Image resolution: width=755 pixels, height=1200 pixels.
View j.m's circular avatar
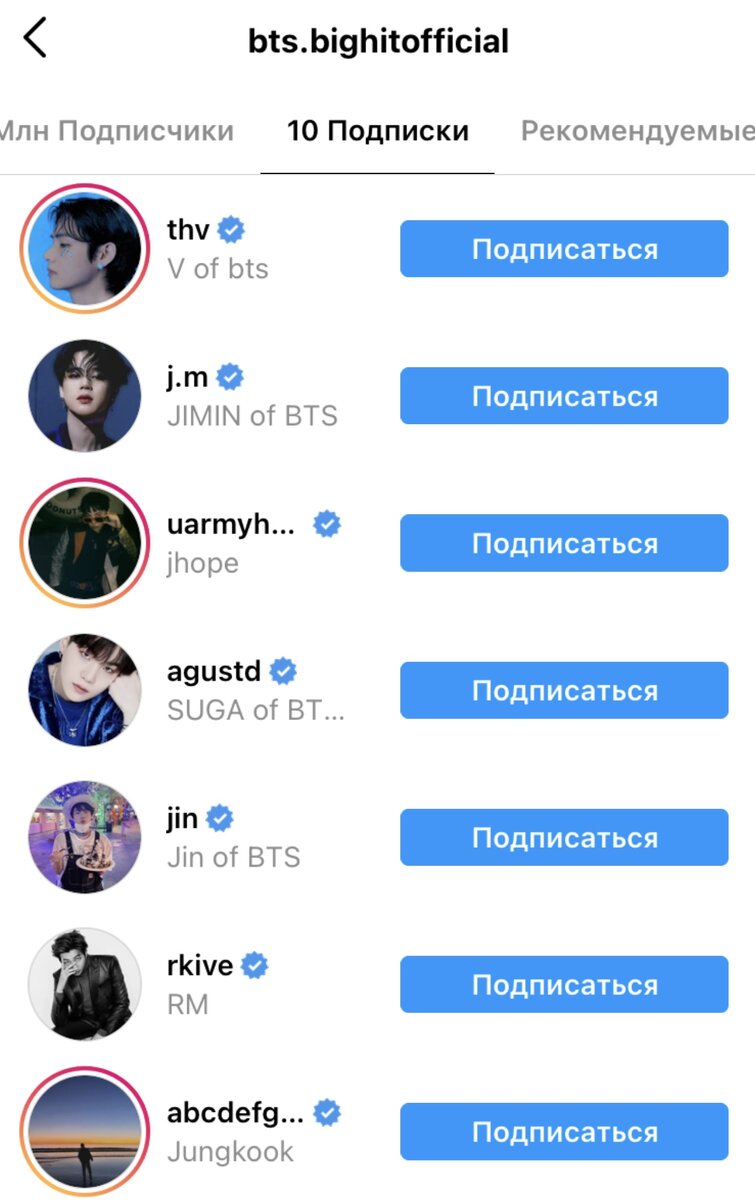[85, 396]
